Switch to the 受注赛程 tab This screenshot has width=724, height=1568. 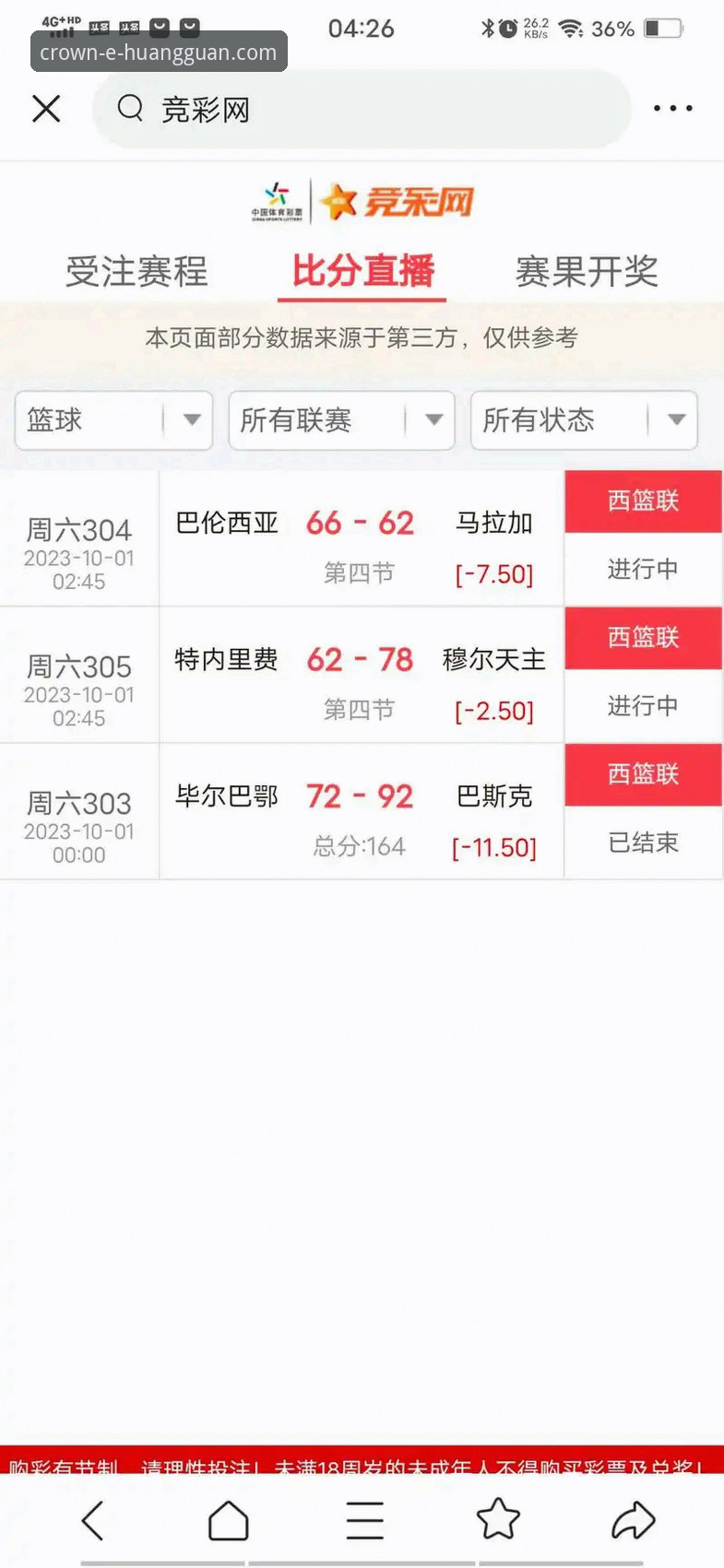pos(136,272)
